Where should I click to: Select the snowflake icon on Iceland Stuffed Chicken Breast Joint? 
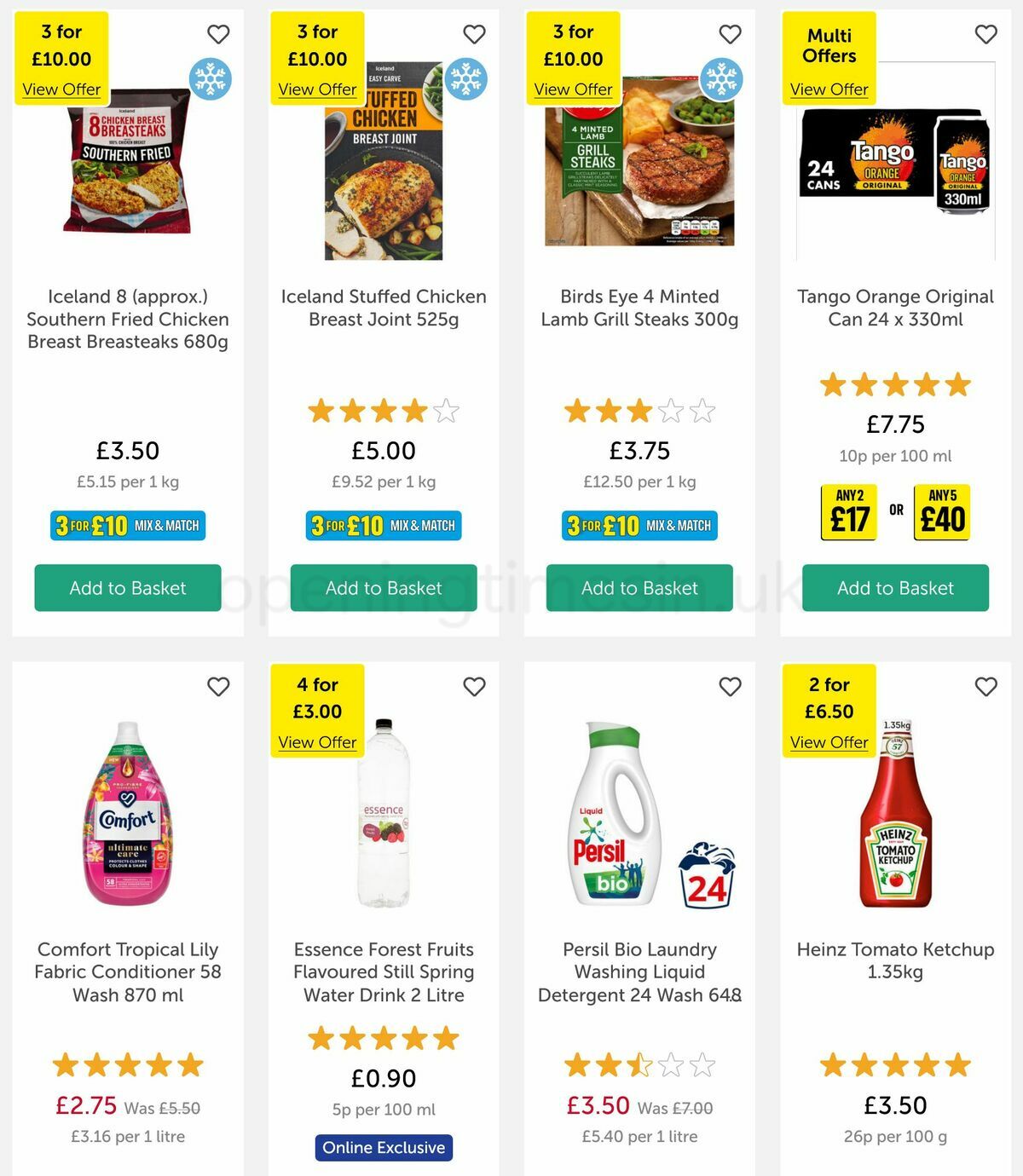click(x=466, y=79)
